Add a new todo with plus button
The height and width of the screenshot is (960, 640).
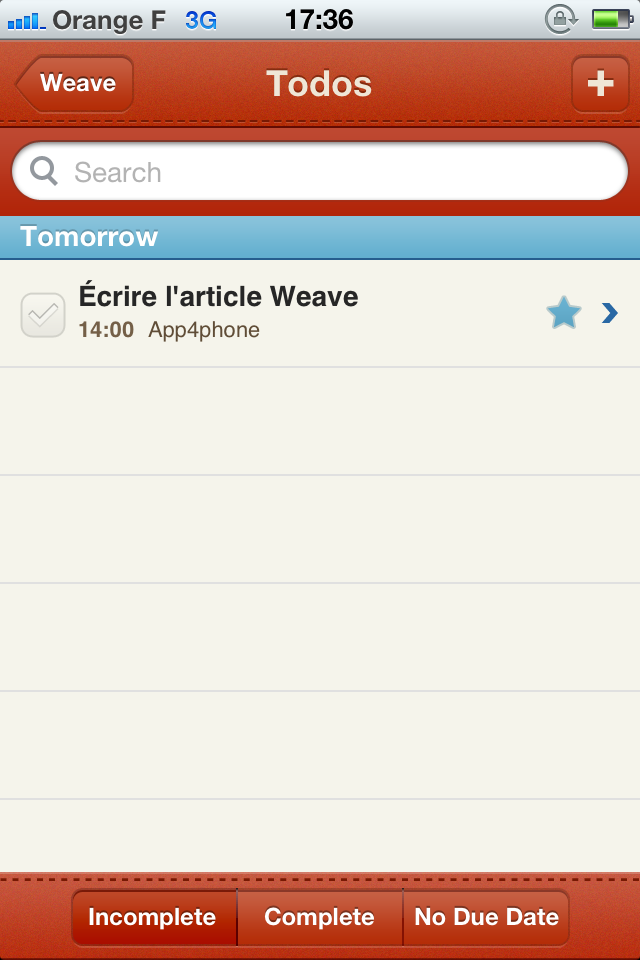[x=600, y=84]
